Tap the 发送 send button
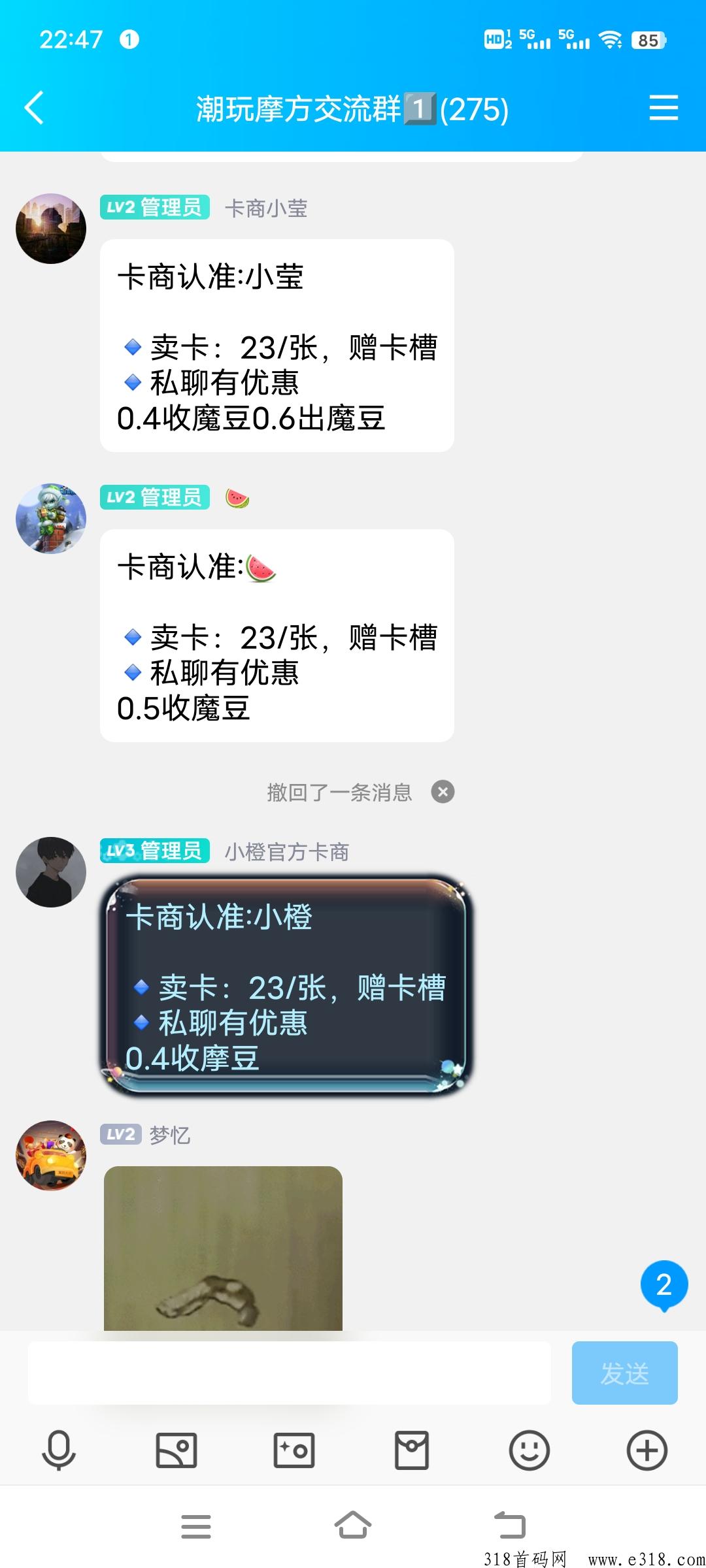 [624, 1373]
